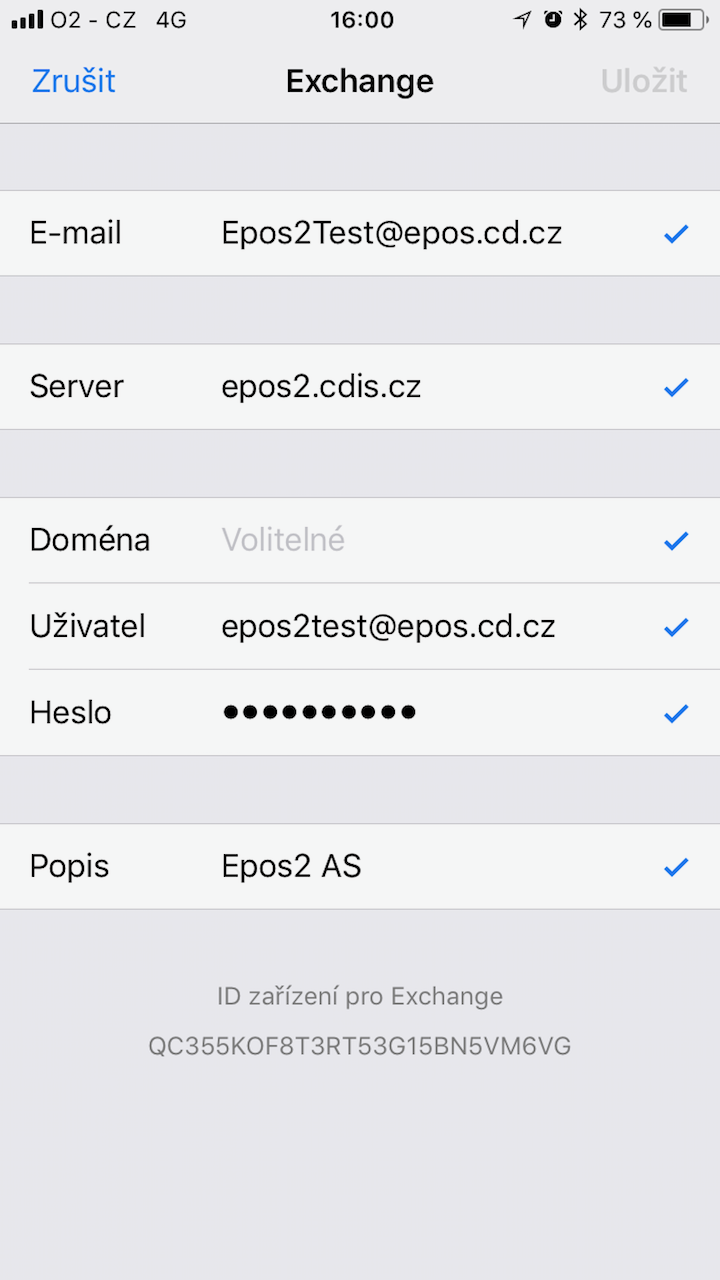
Task: Edit the Uživatel username field
Action: coord(360,627)
